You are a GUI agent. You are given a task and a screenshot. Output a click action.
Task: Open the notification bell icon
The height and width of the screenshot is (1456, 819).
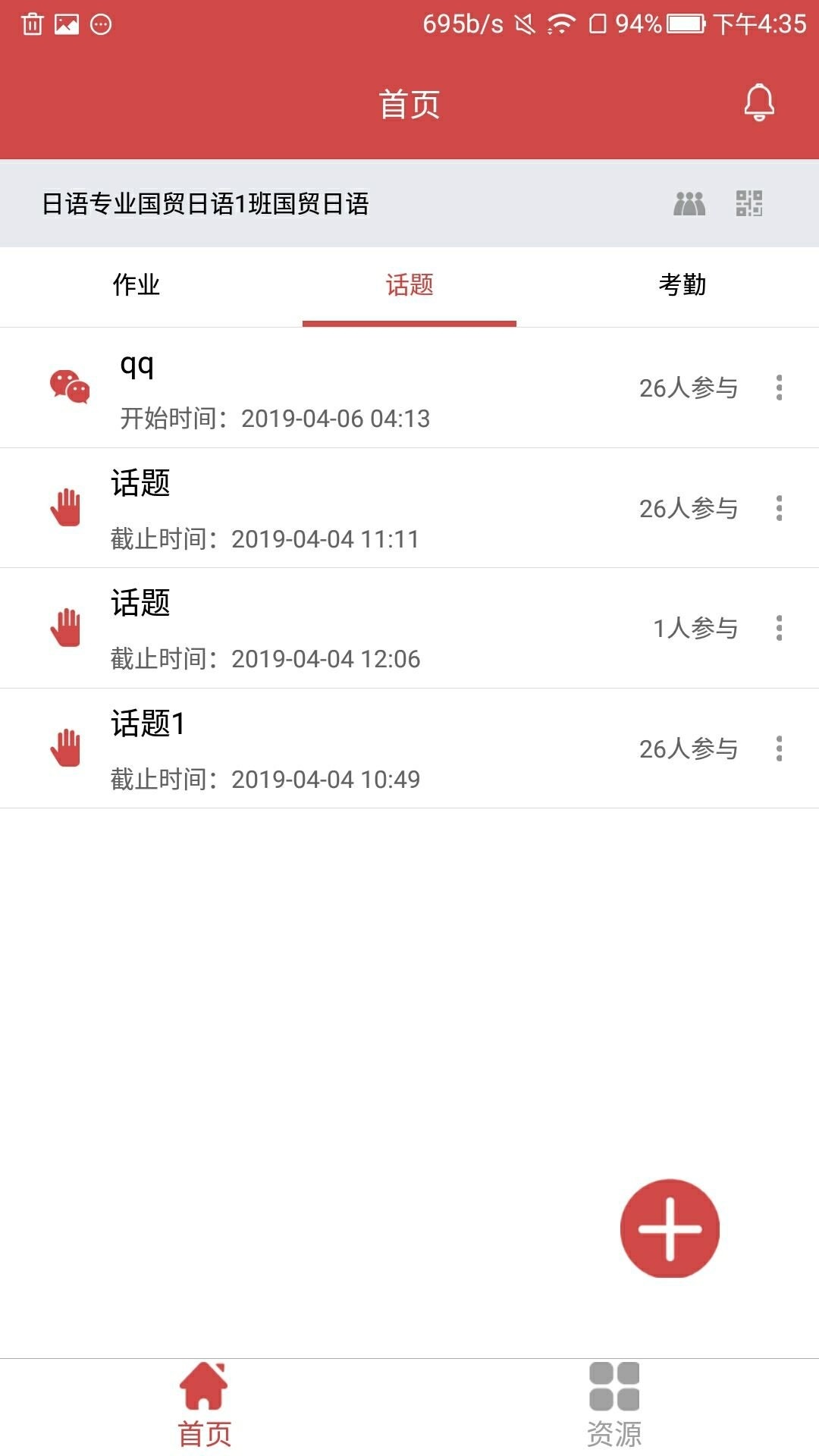(x=758, y=102)
